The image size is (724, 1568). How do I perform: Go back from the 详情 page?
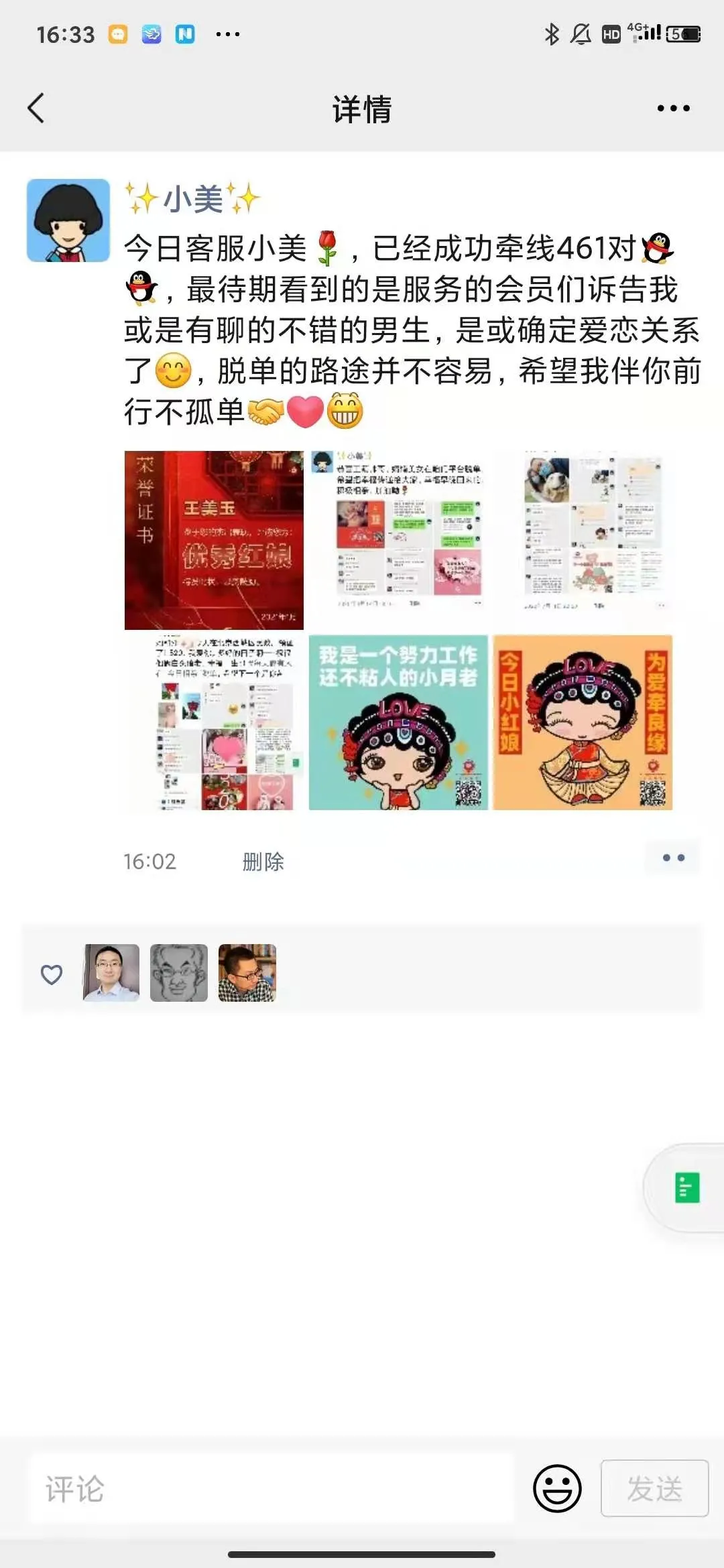[x=36, y=108]
